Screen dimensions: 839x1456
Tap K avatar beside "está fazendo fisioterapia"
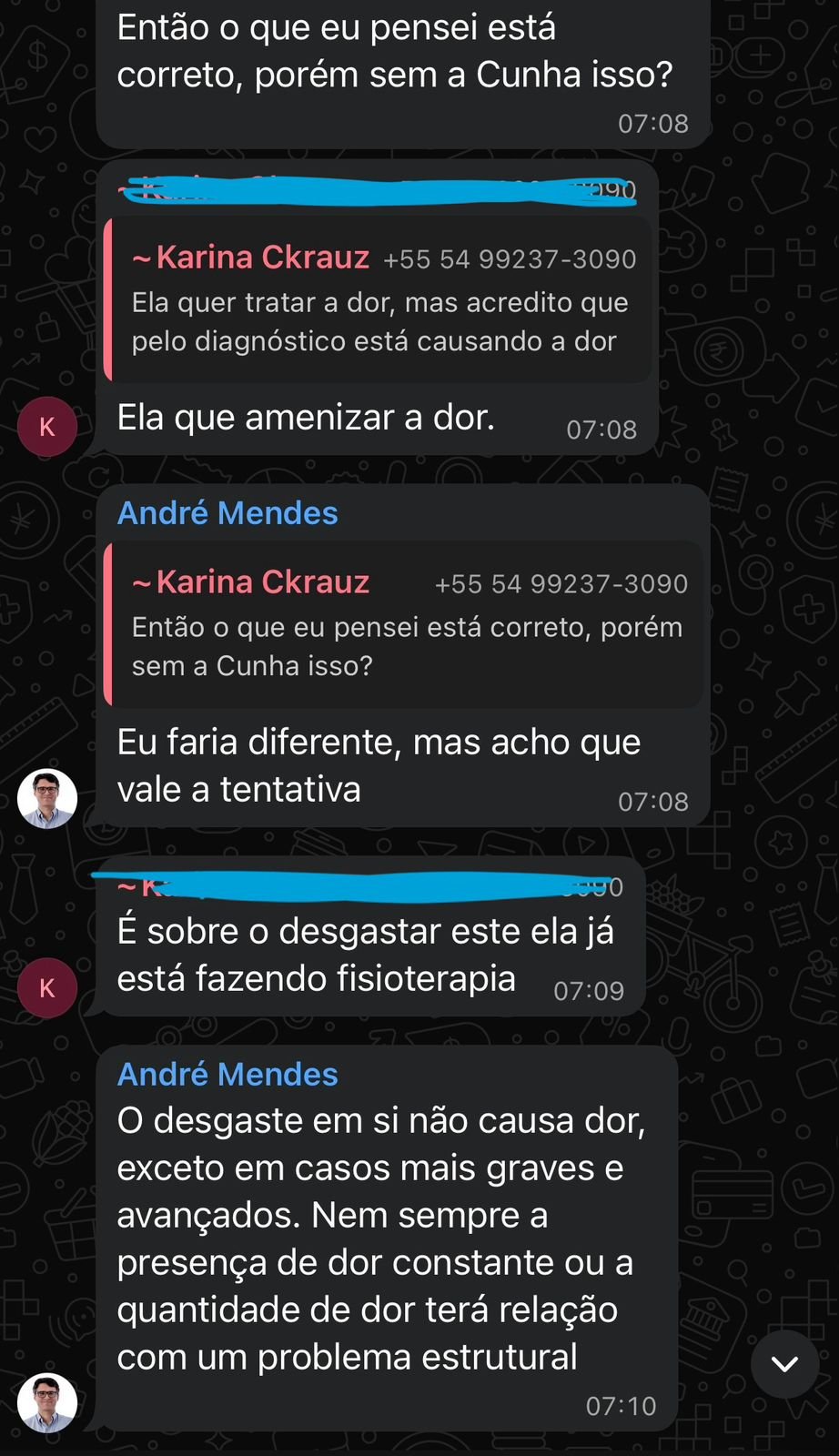47,987
